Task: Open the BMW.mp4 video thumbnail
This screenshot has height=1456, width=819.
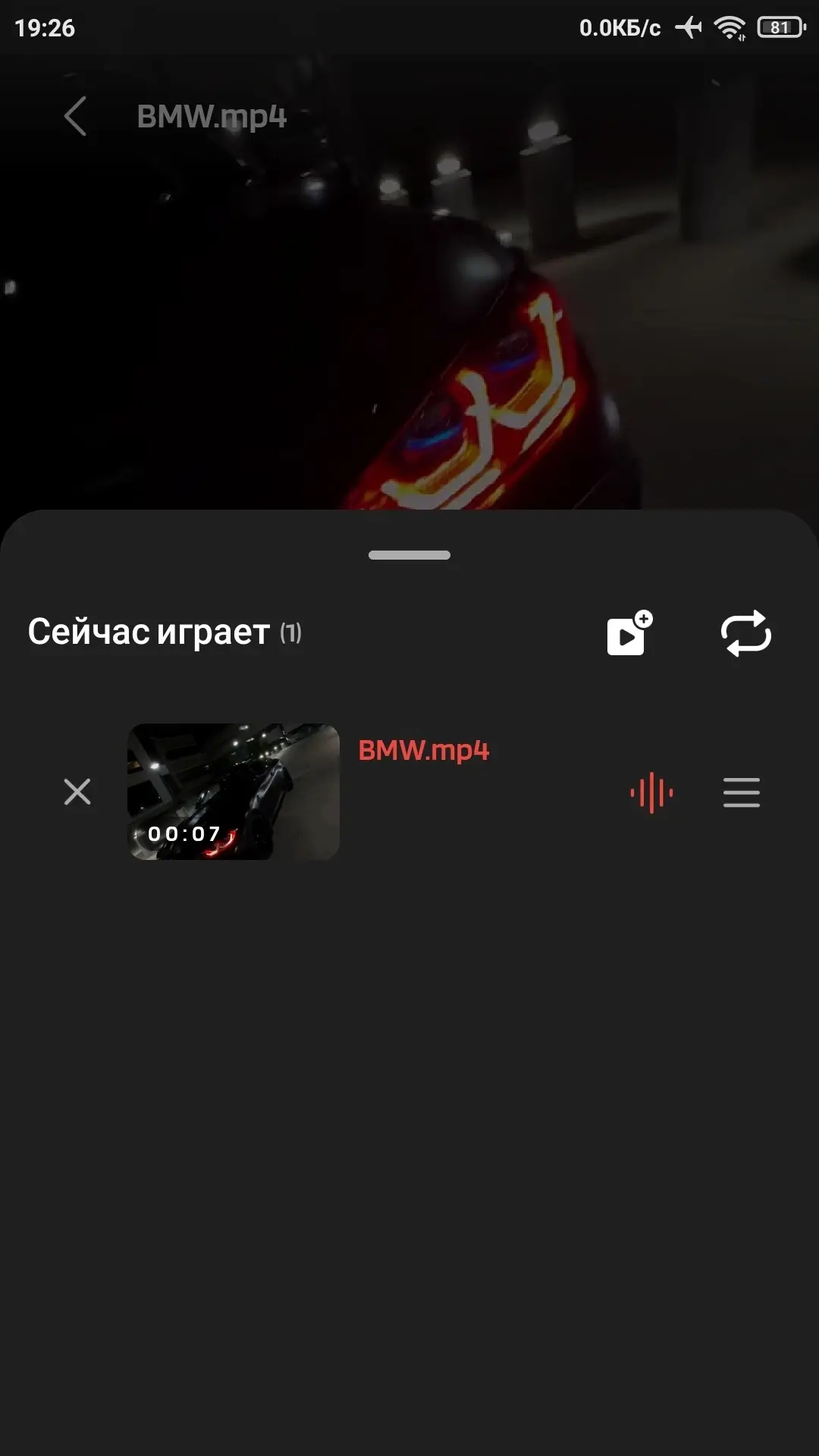Action: pyautogui.click(x=234, y=792)
